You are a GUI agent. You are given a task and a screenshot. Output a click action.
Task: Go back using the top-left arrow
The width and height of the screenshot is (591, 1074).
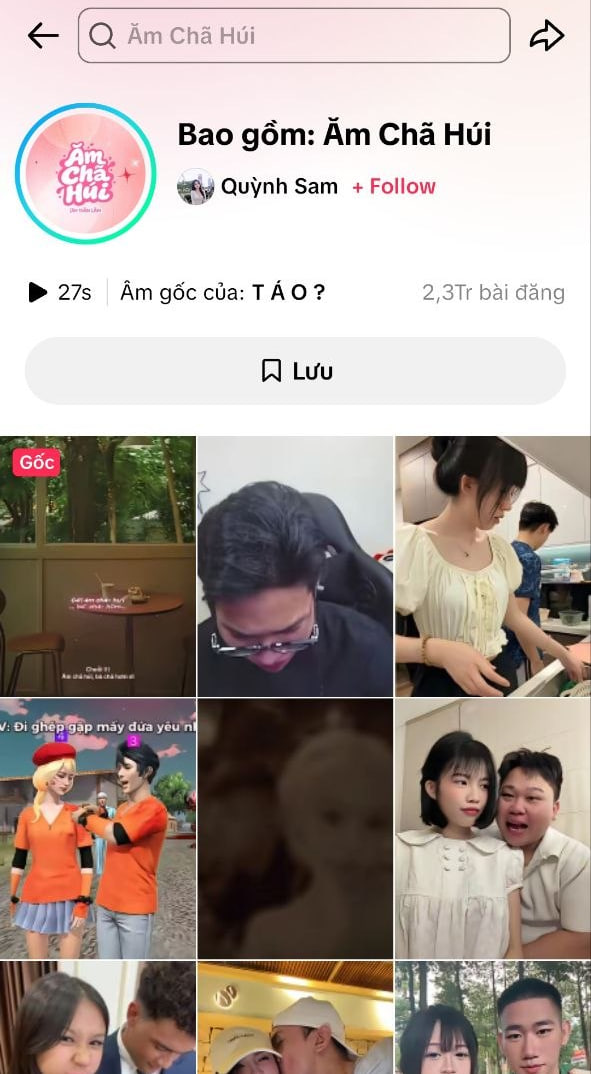coord(43,36)
